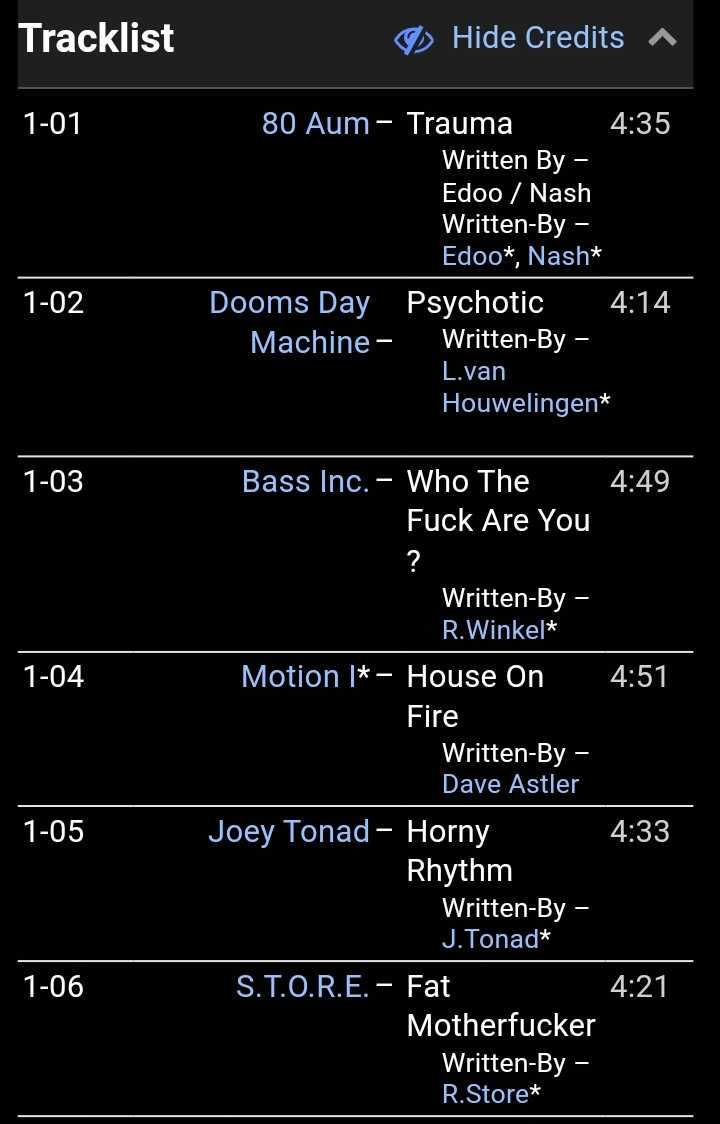This screenshot has width=720, height=1124.
Task: Open artist Motion I
Action: [x=298, y=677]
